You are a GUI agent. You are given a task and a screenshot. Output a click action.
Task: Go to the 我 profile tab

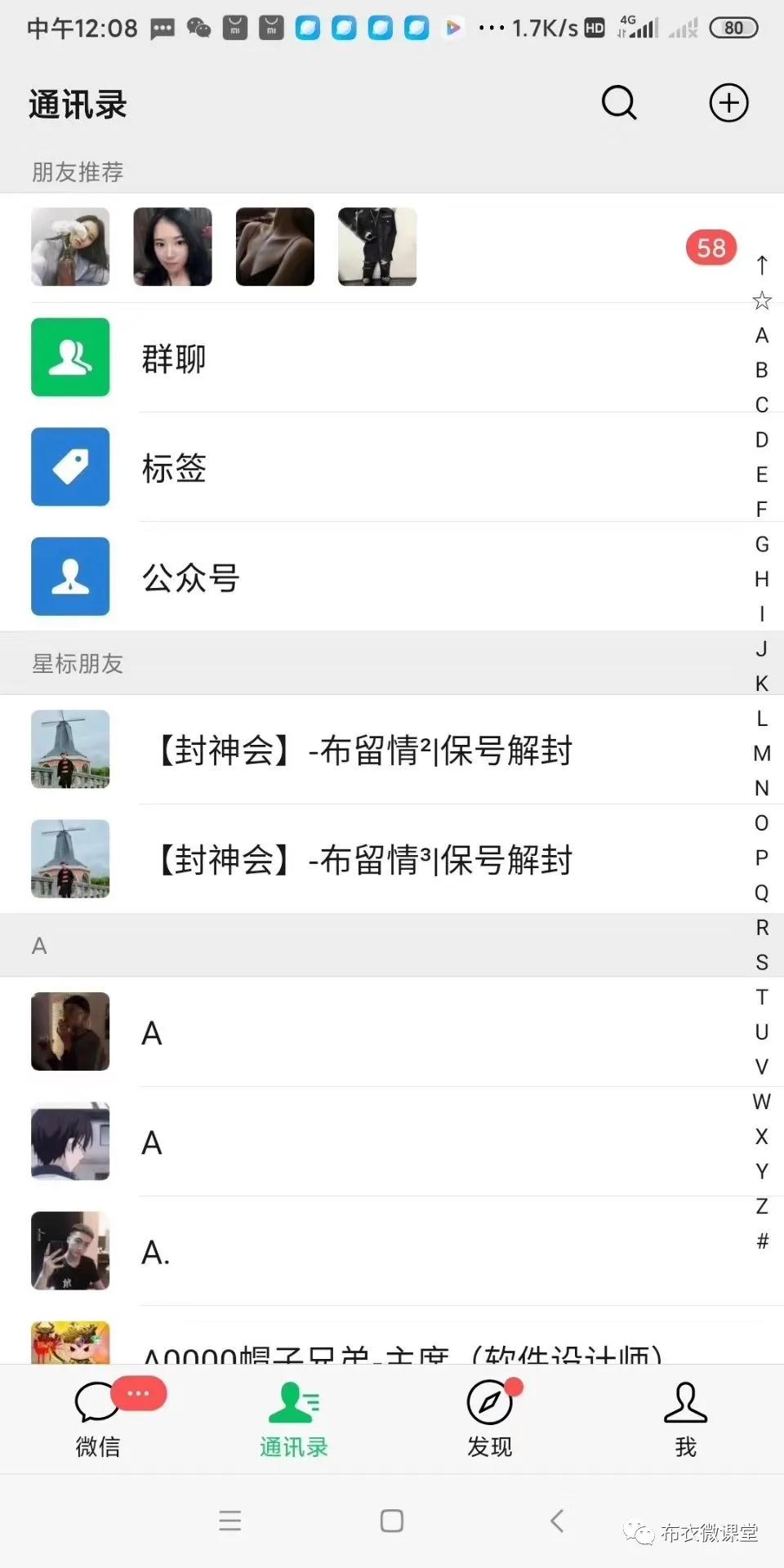[685, 1419]
